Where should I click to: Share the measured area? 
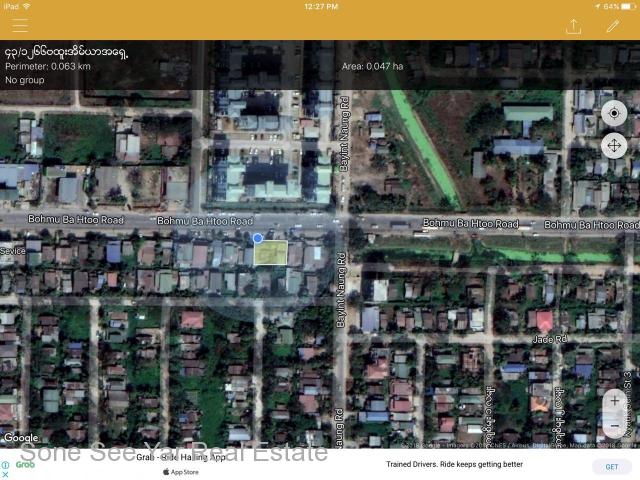(573, 26)
